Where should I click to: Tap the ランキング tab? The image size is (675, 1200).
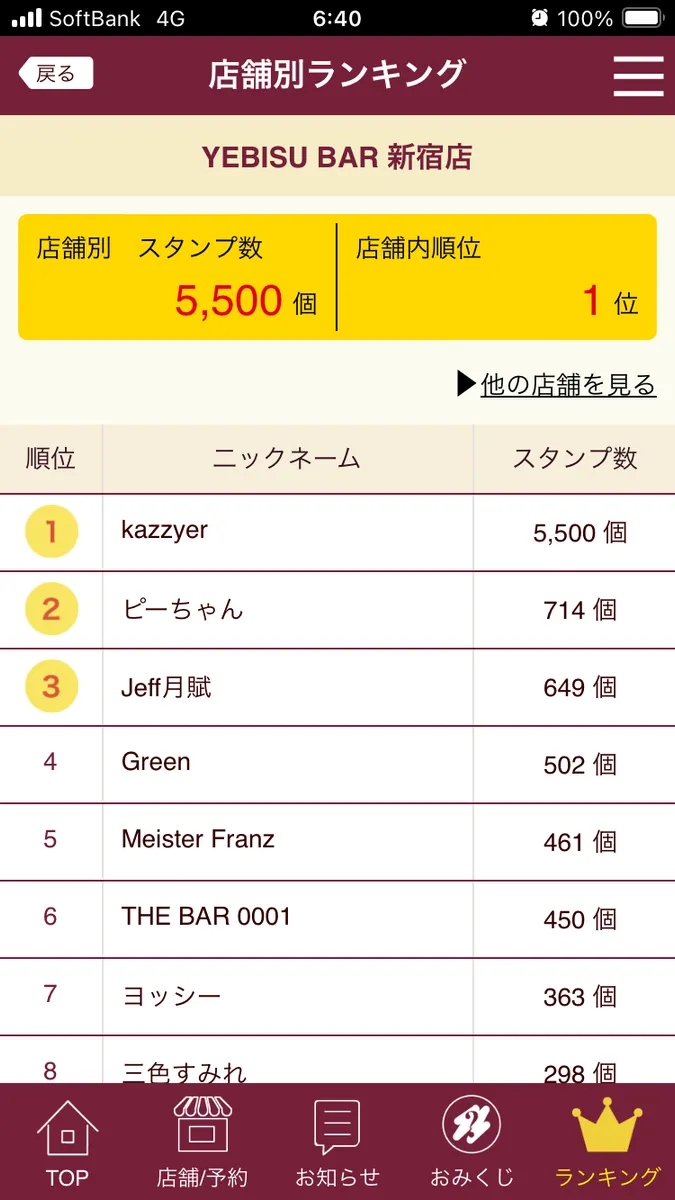pos(607,1142)
